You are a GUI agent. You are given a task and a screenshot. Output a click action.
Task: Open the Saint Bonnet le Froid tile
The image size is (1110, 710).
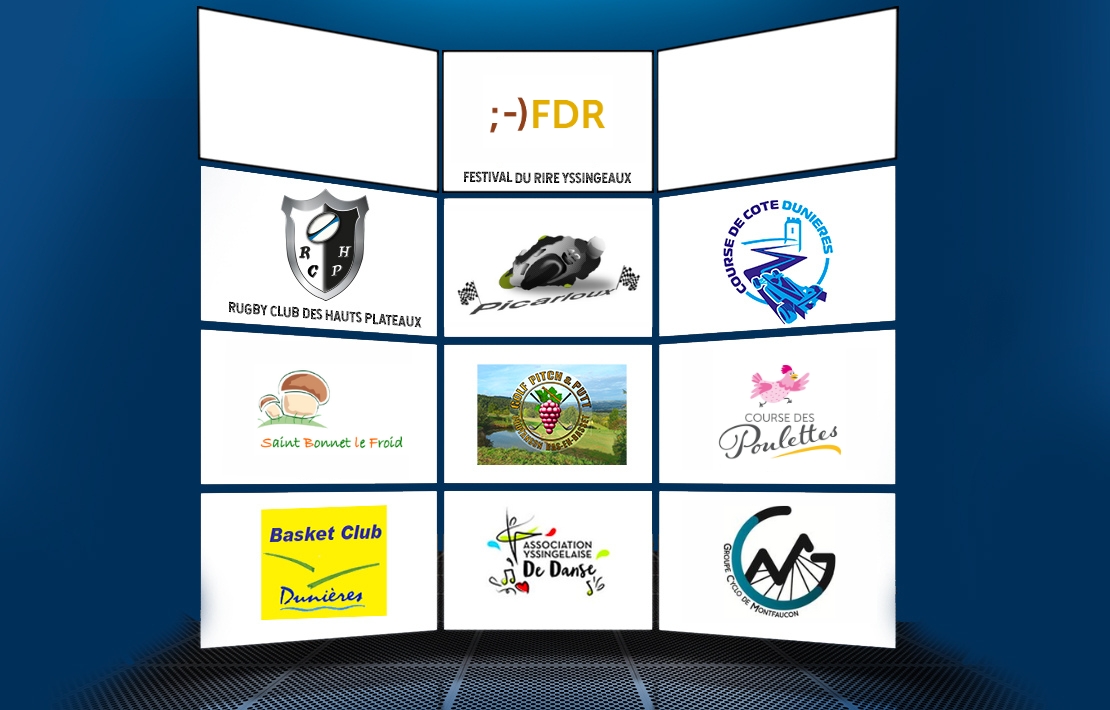click(x=320, y=408)
